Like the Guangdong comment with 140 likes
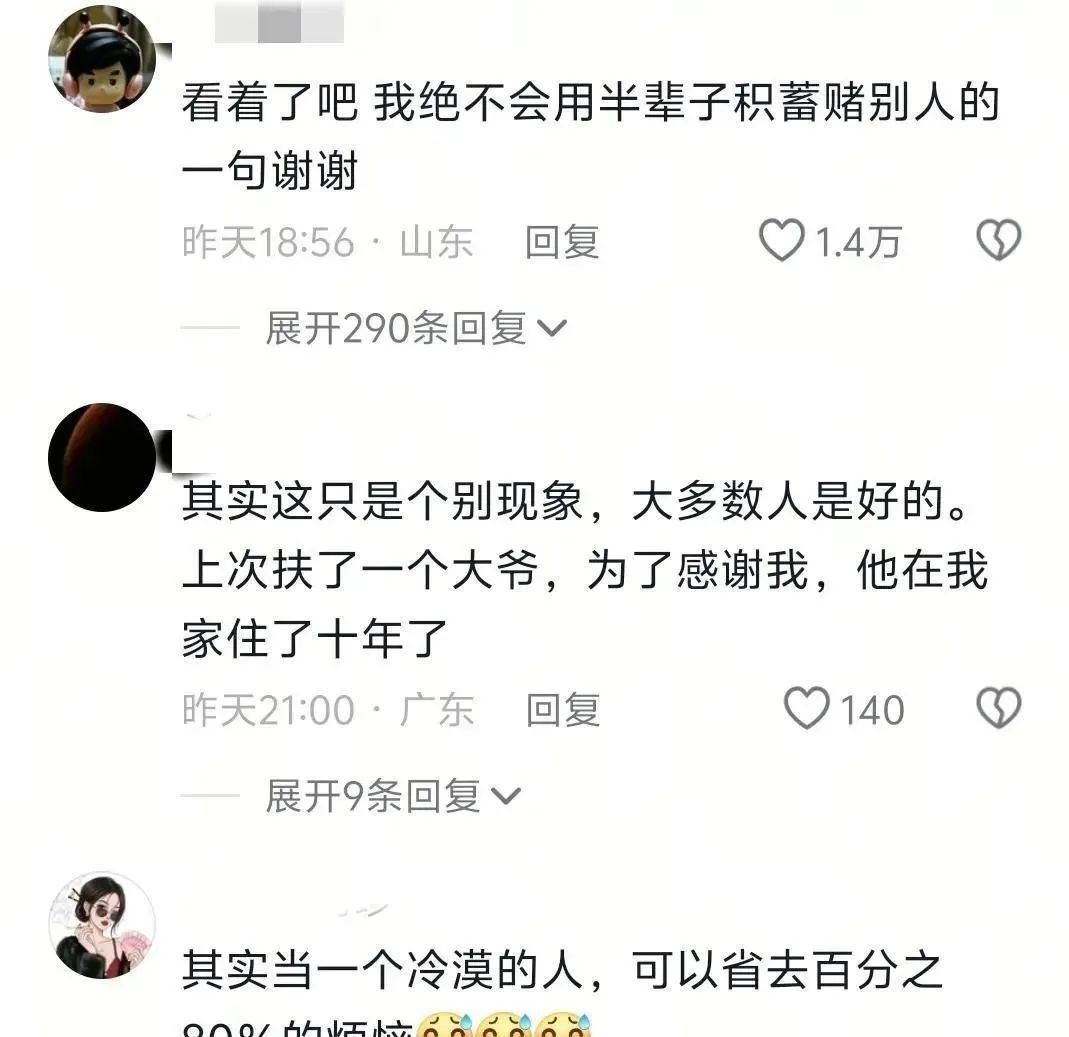1069x1037 pixels. tap(806, 709)
